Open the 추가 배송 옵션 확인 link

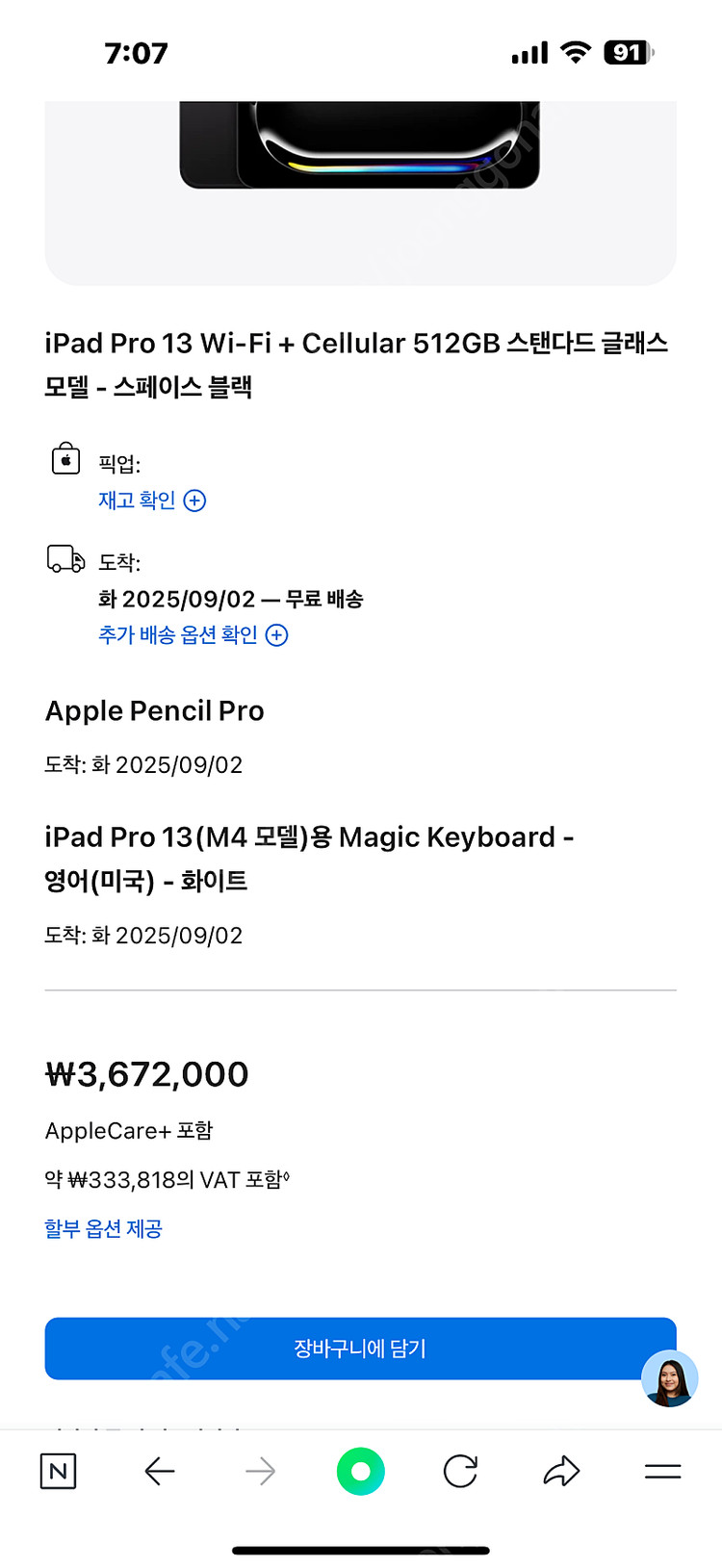(x=178, y=635)
